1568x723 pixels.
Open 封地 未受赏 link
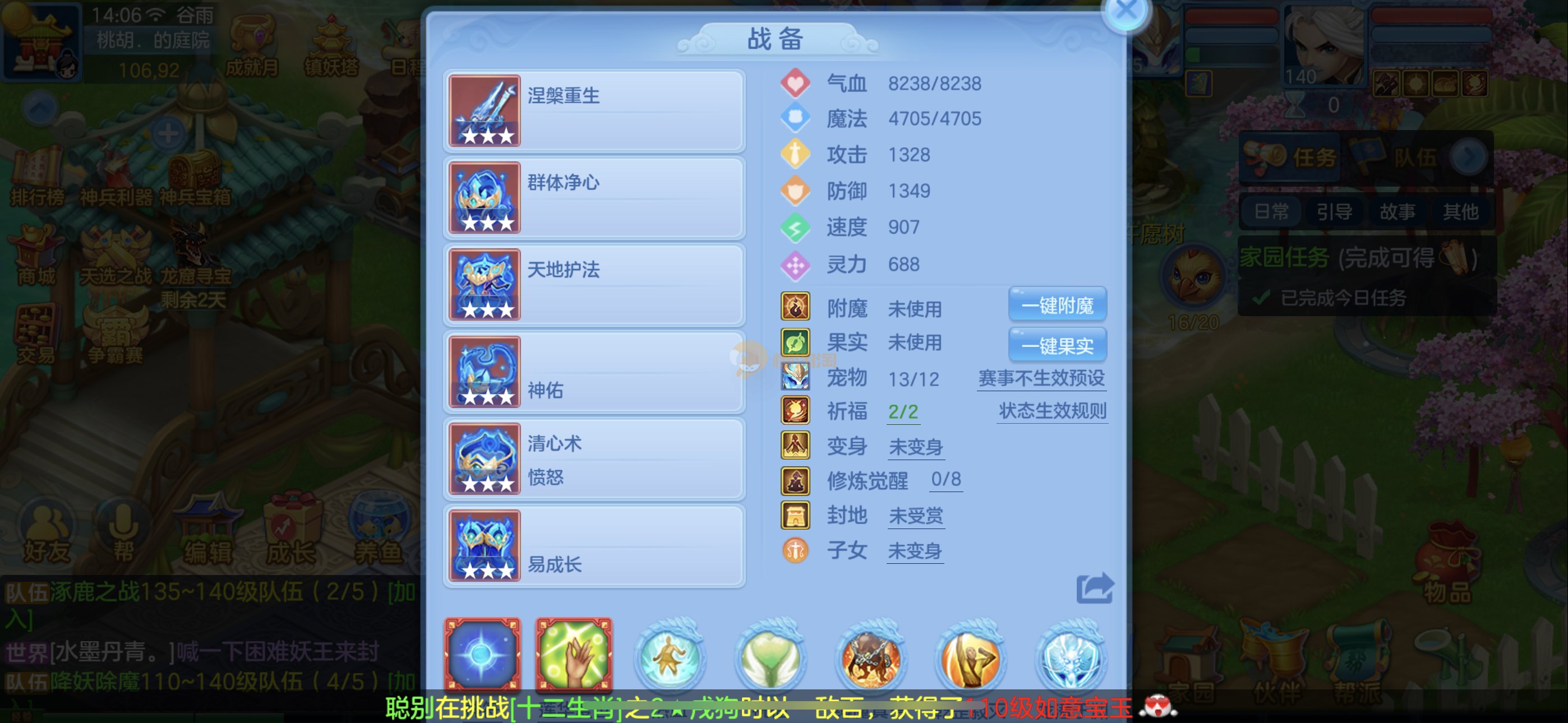(915, 516)
